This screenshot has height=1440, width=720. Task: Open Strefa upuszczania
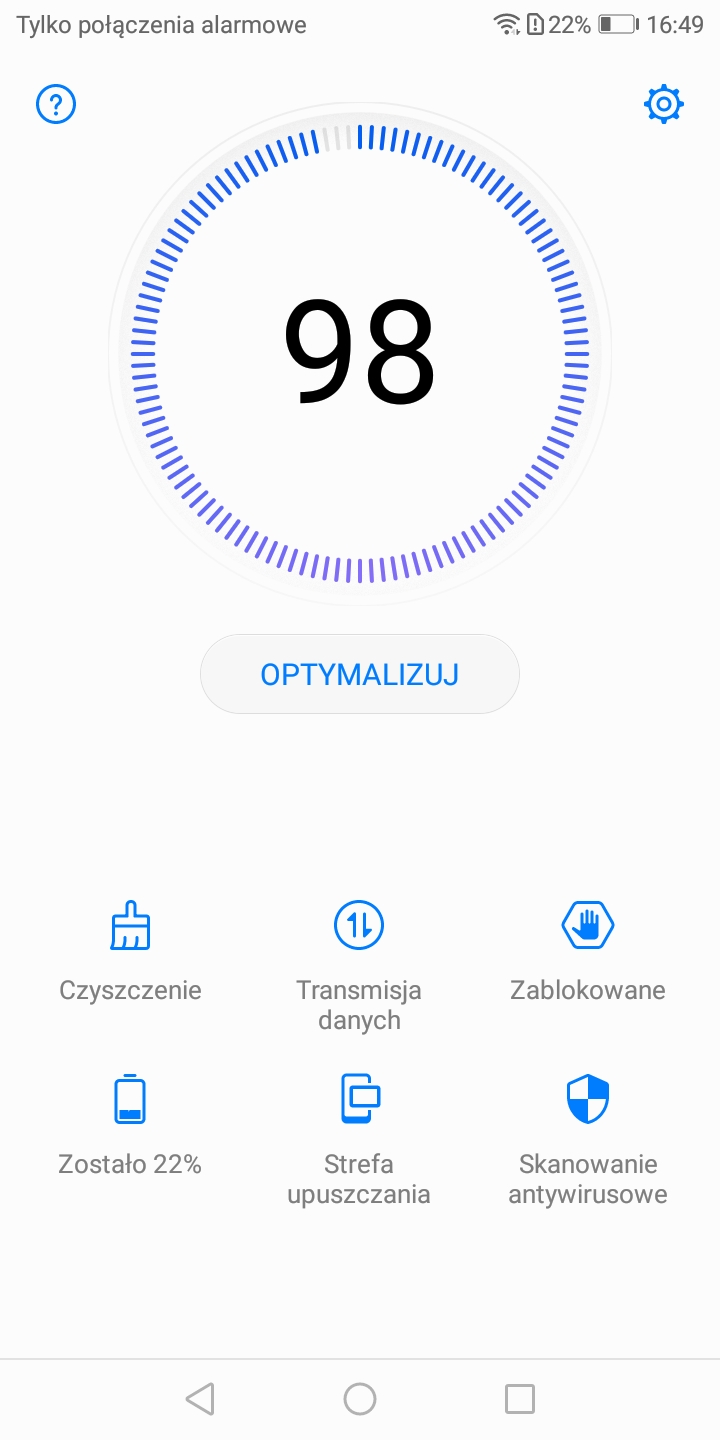pos(359,1140)
